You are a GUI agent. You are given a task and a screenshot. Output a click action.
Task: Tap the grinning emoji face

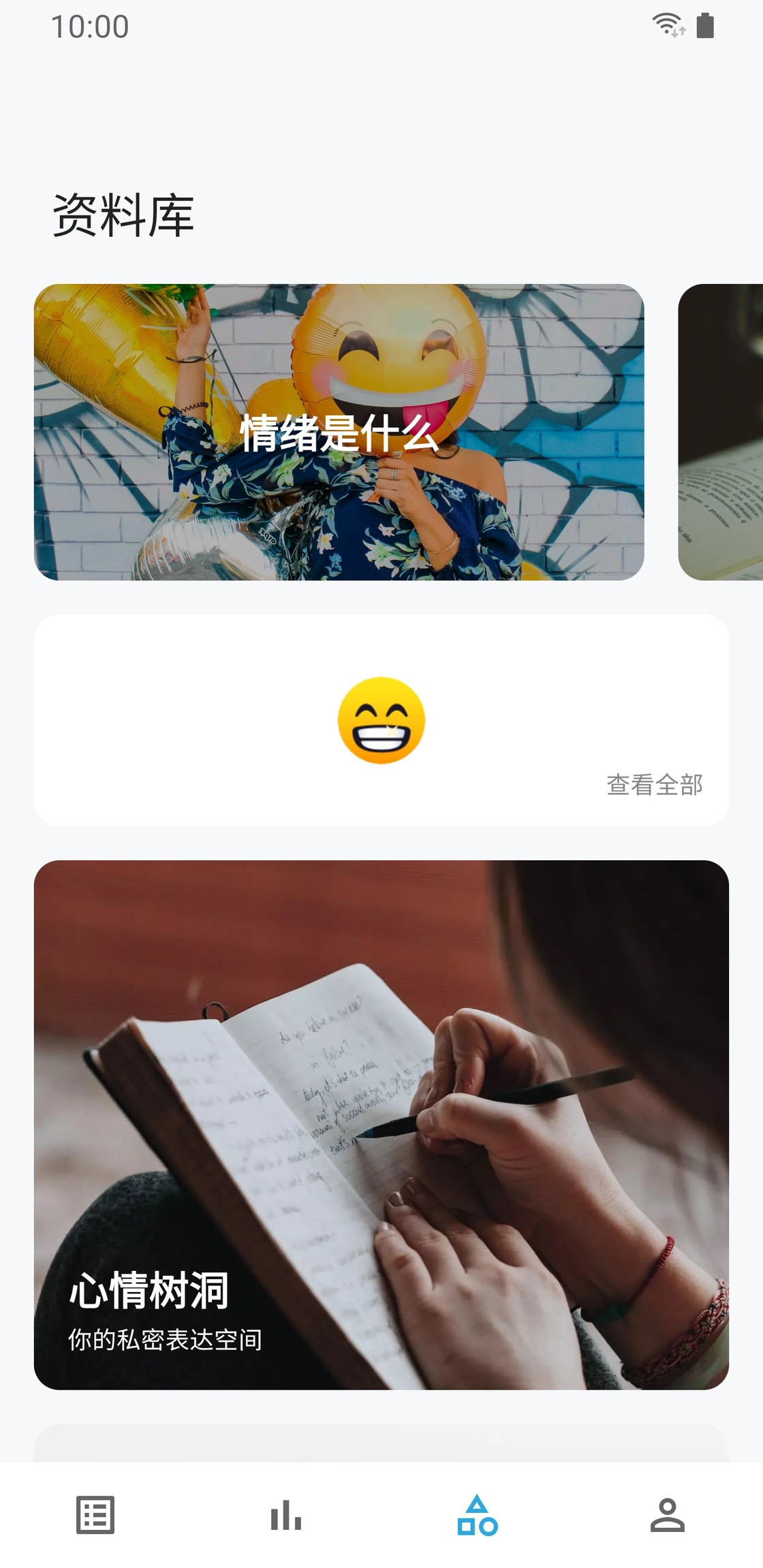pyautogui.click(x=381, y=720)
